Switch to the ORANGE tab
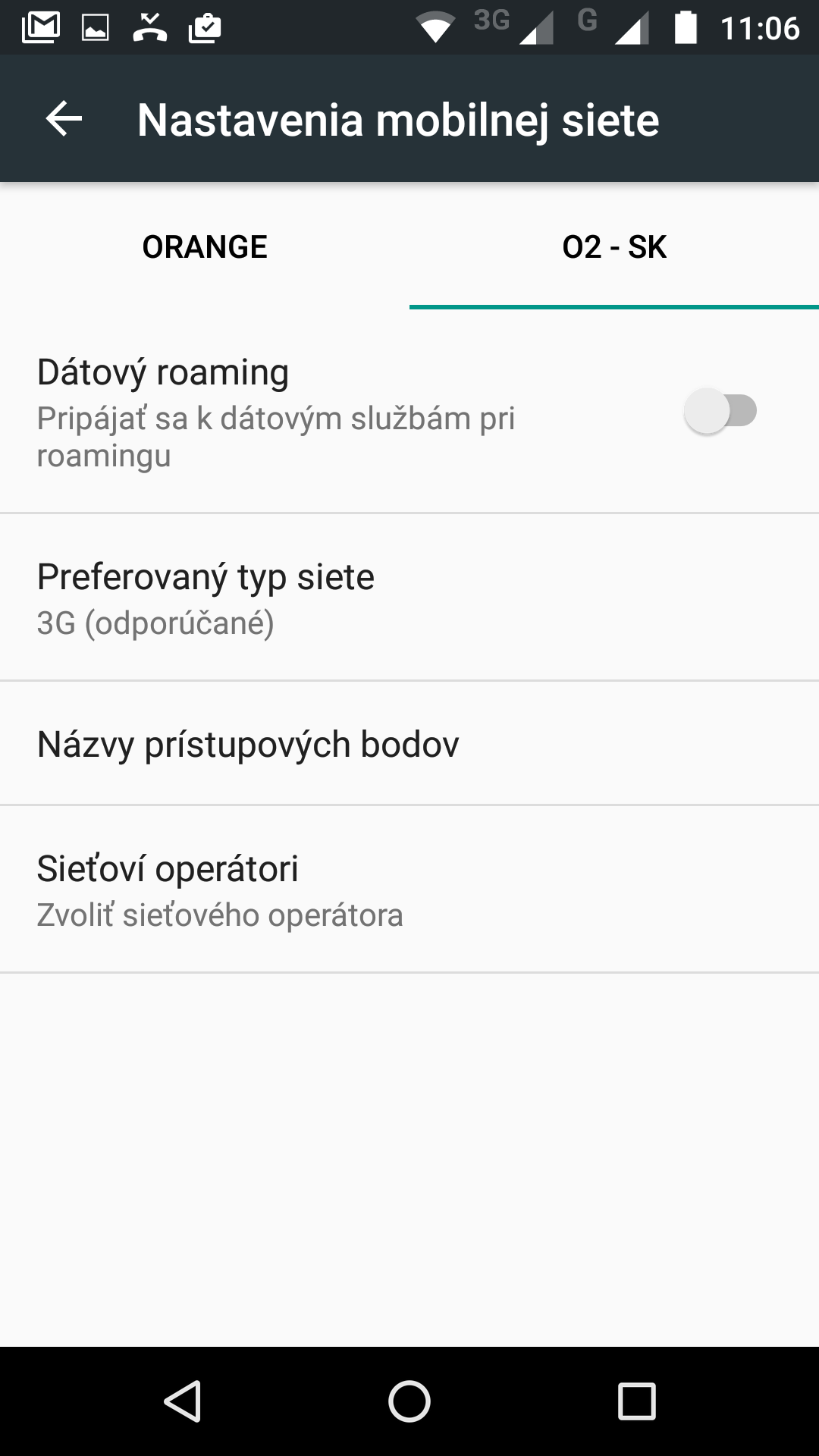819x1456 pixels. point(205,246)
